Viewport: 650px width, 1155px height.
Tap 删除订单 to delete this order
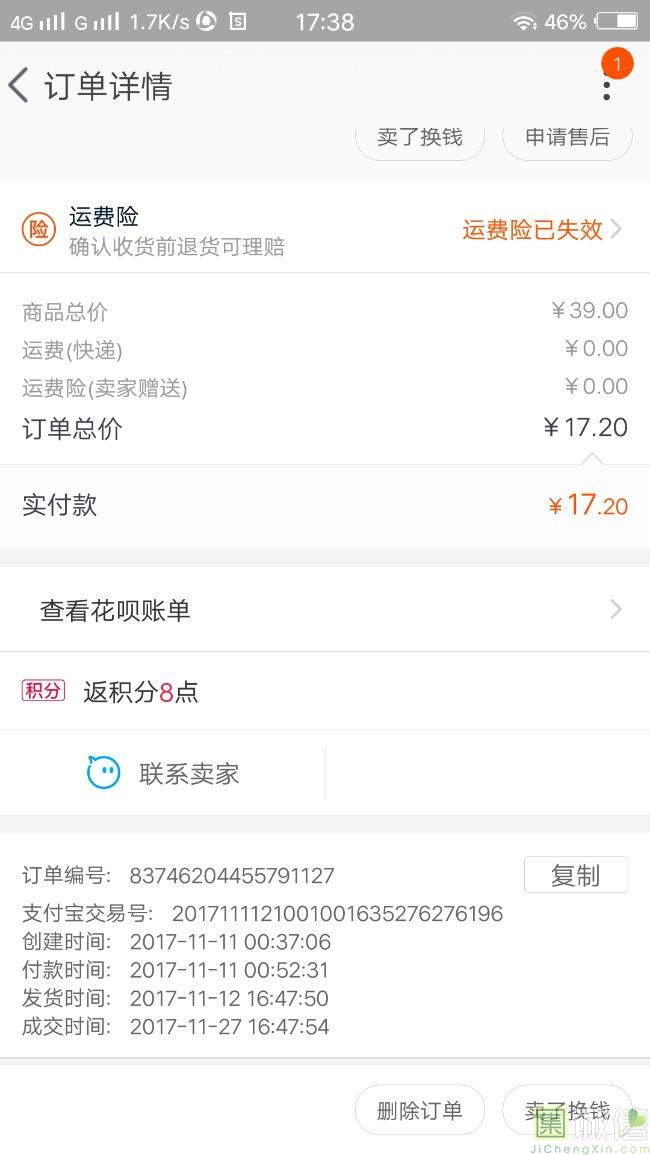[419, 1111]
